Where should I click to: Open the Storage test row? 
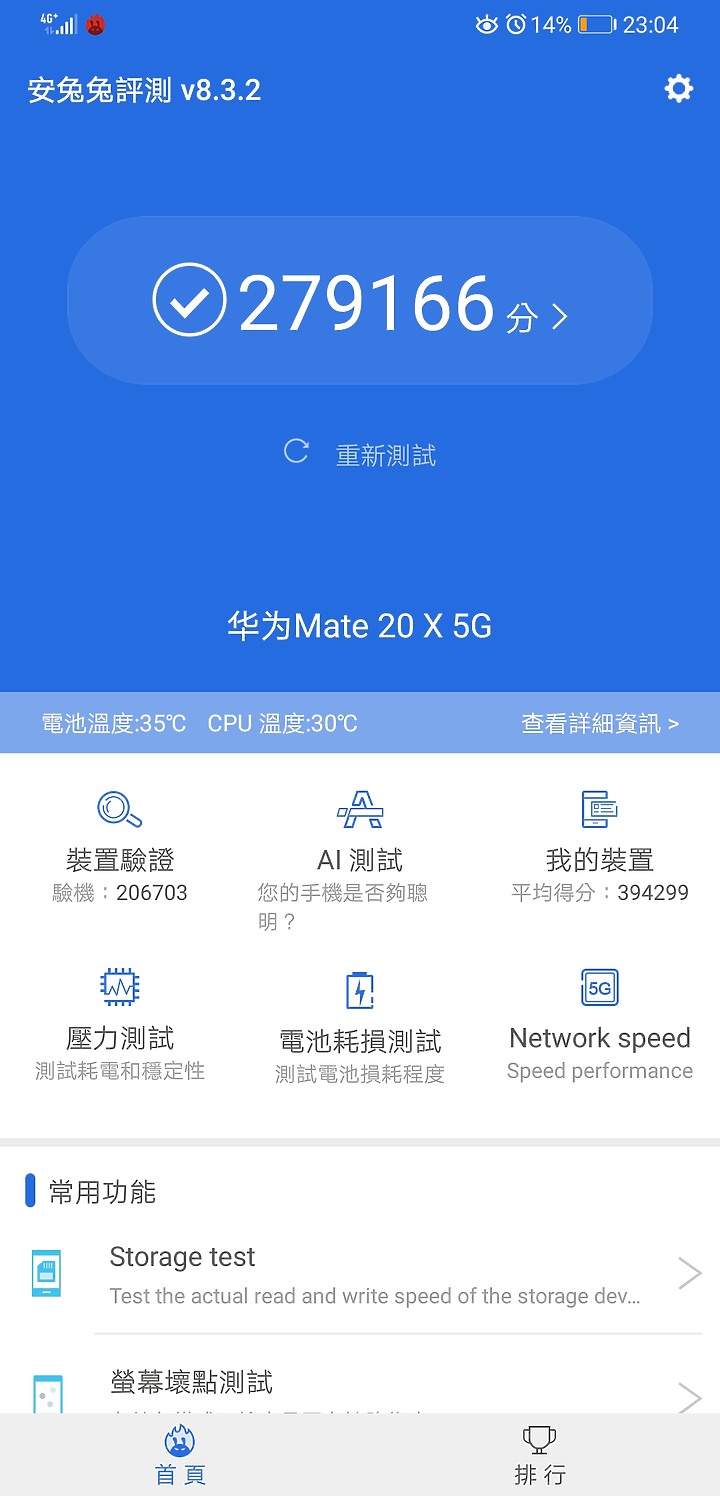pos(360,1274)
